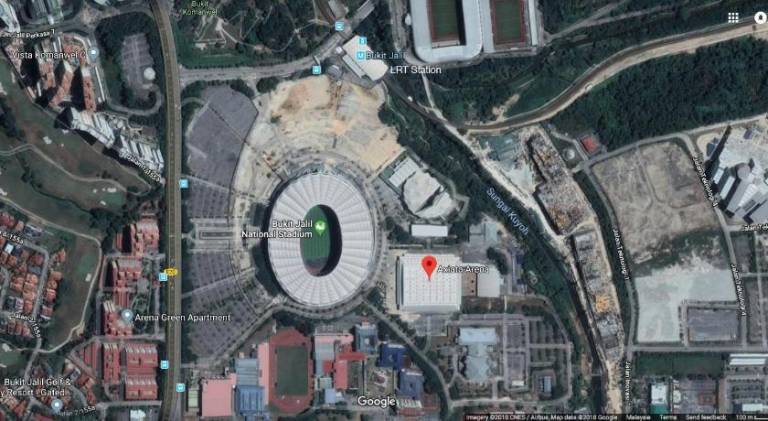Select the red Axiata Arena pin
Image resolution: width=768 pixels, height=421 pixels.
coord(429,266)
